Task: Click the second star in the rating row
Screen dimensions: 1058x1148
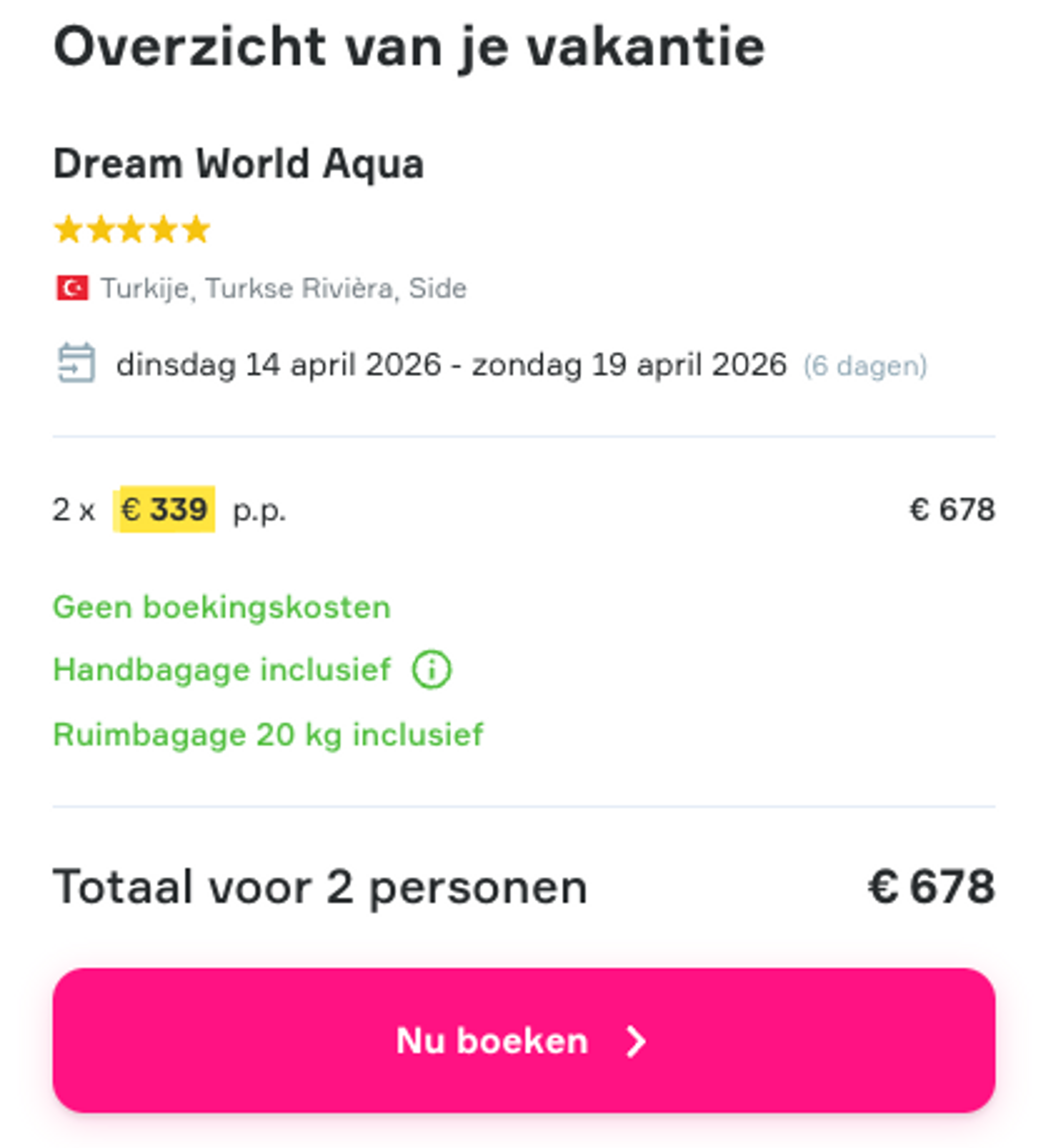Action: pyautogui.click(x=101, y=229)
